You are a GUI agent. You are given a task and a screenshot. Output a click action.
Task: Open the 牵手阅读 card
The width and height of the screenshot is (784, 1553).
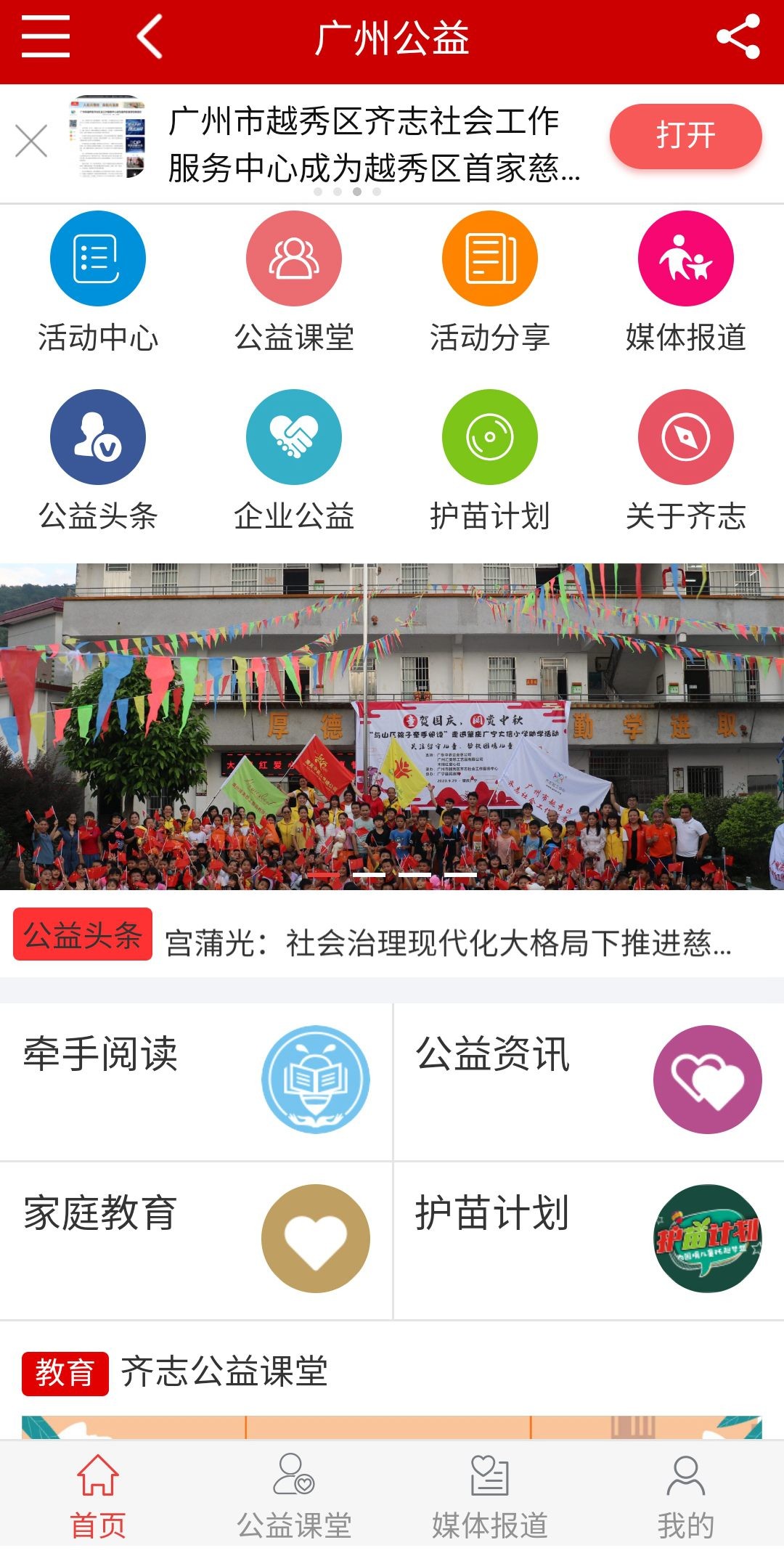tap(196, 1082)
